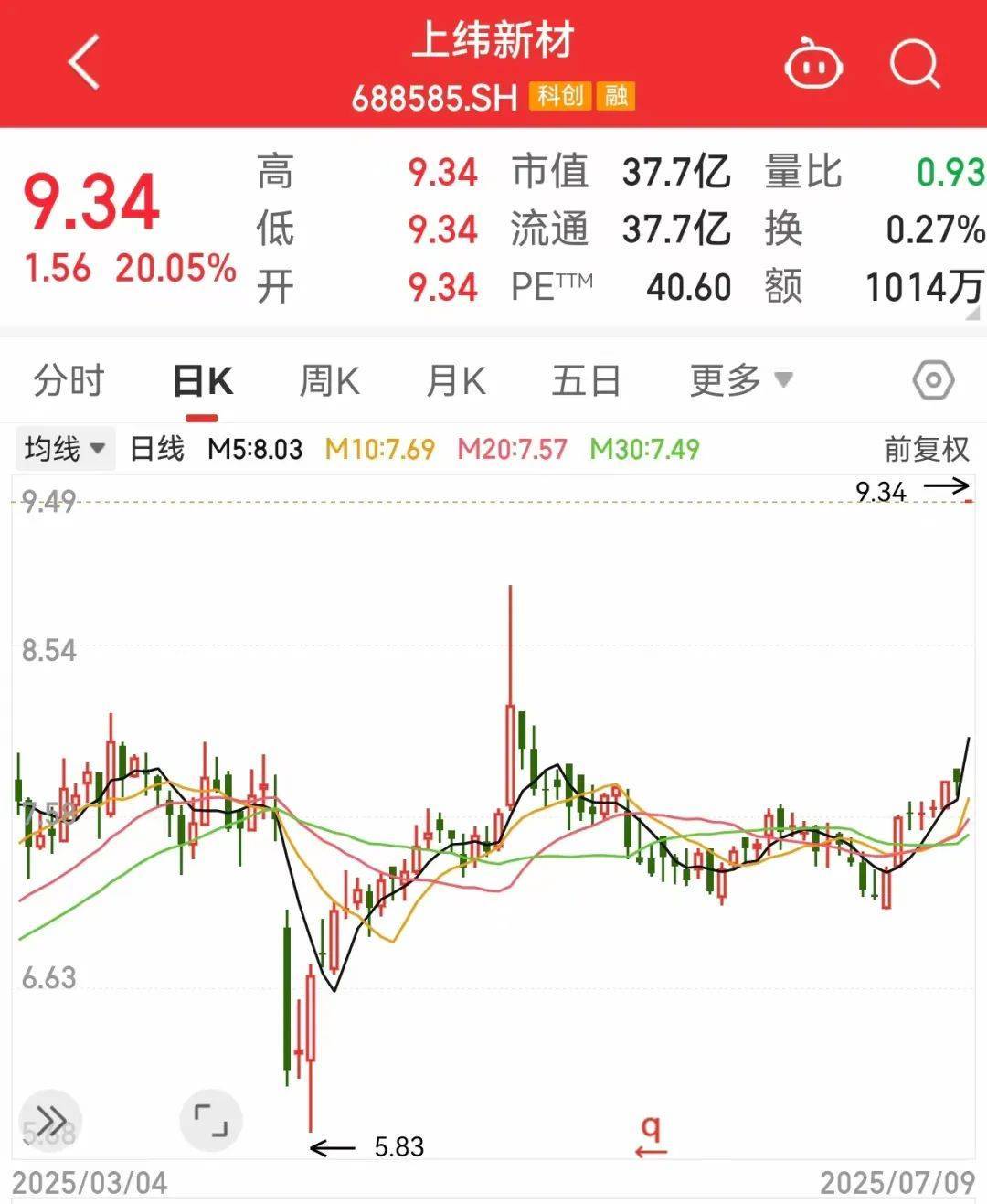The width and height of the screenshot is (987, 1204).
Task: Activate the chart magnifier 'q' tool
Action: [649, 1131]
